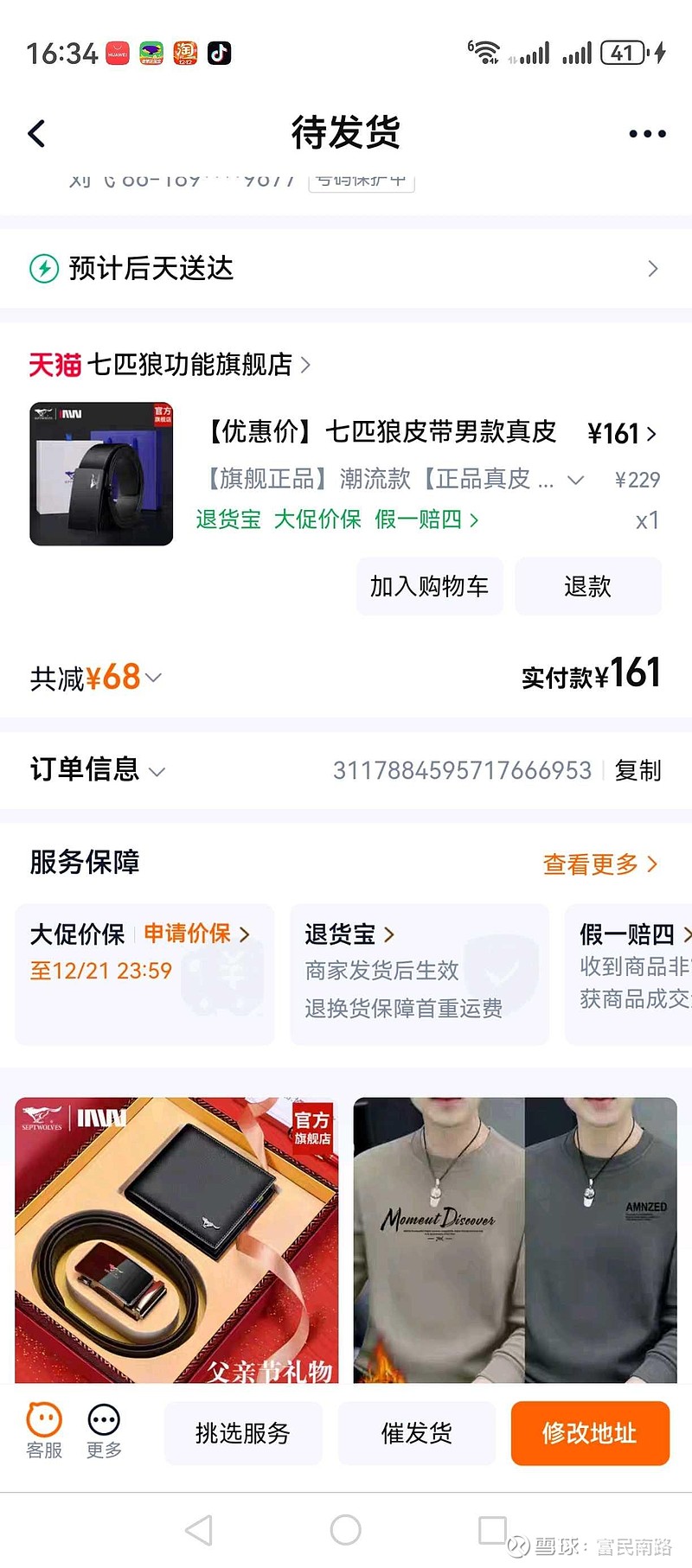The width and height of the screenshot is (692, 1568).
Task: Urge the seller with 催发货
Action: pyautogui.click(x=416, y=1433)
